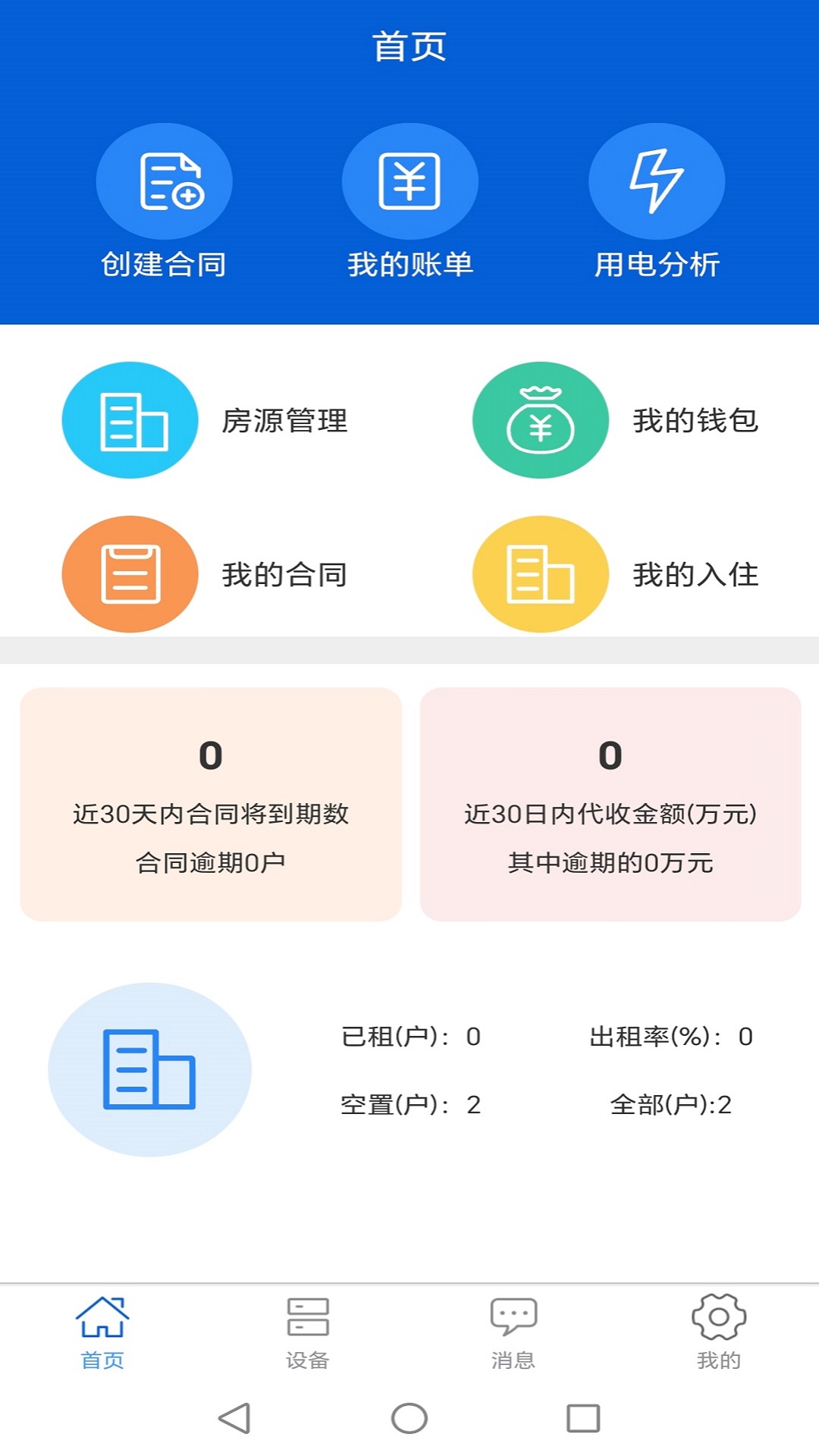Screen dimensions: 819x1456
Task: Go to 房源管理 property management
Action: coord(205,420)
